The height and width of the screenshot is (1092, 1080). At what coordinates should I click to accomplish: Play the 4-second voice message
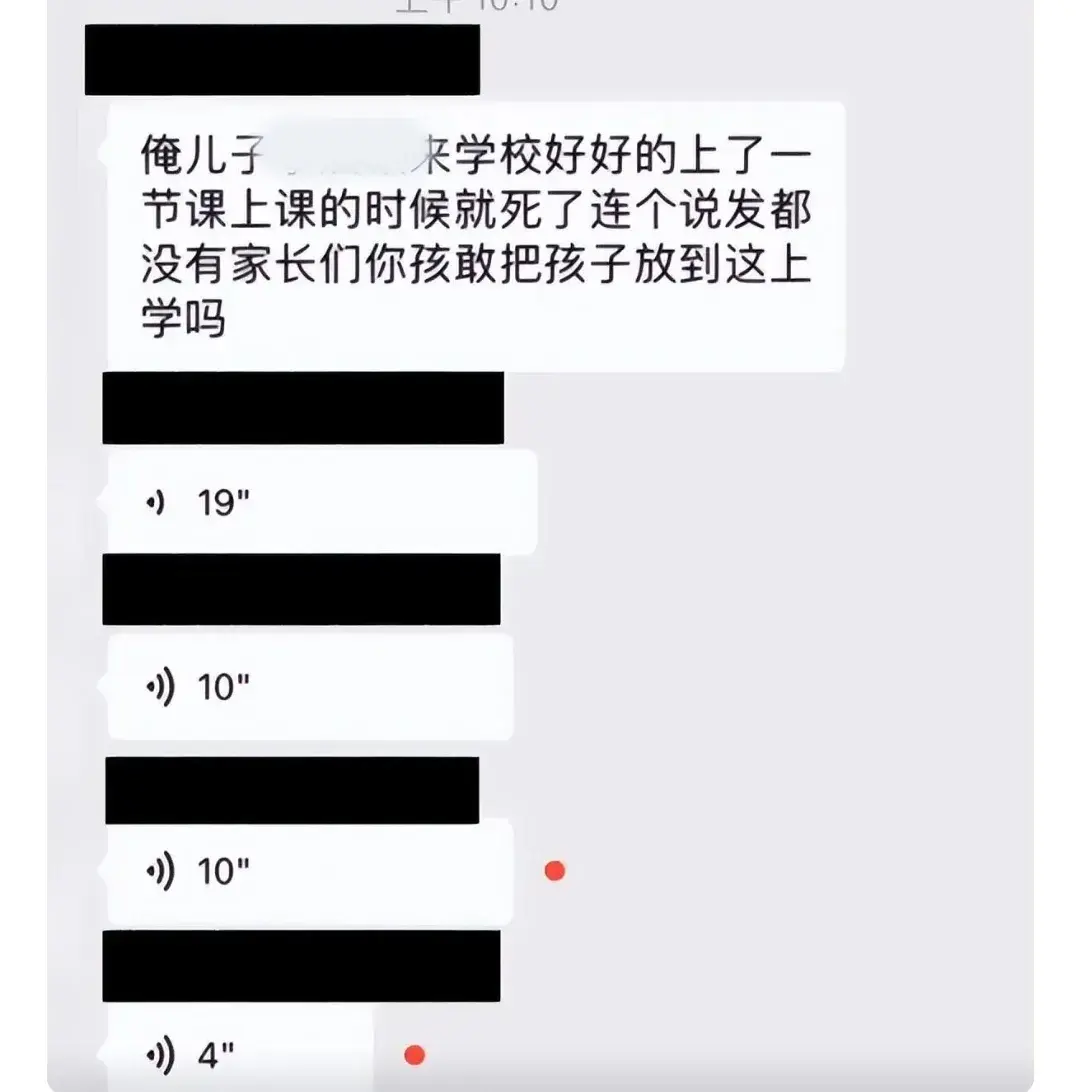coord(240,1054)
